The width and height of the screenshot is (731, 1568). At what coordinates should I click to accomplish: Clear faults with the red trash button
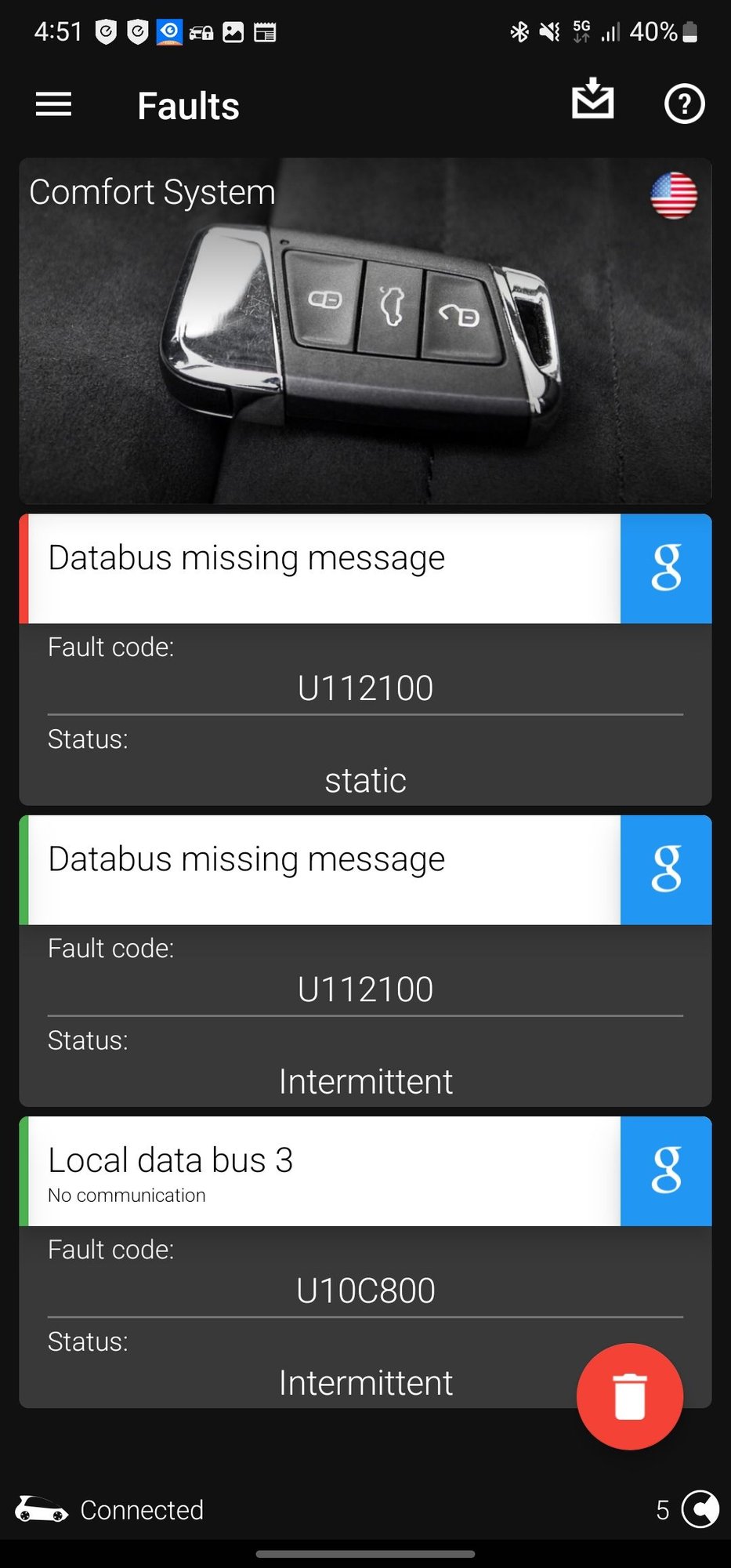coord(629,1396)
